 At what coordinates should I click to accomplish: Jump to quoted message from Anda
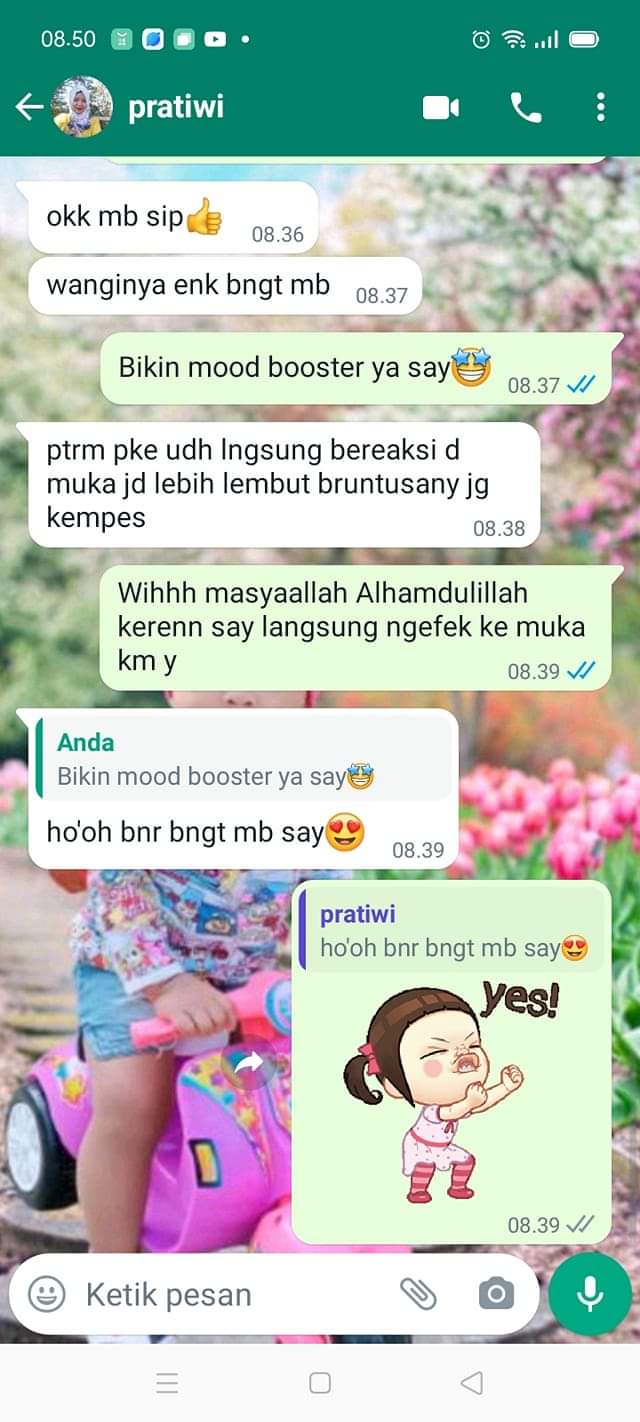tap(245, 760)
